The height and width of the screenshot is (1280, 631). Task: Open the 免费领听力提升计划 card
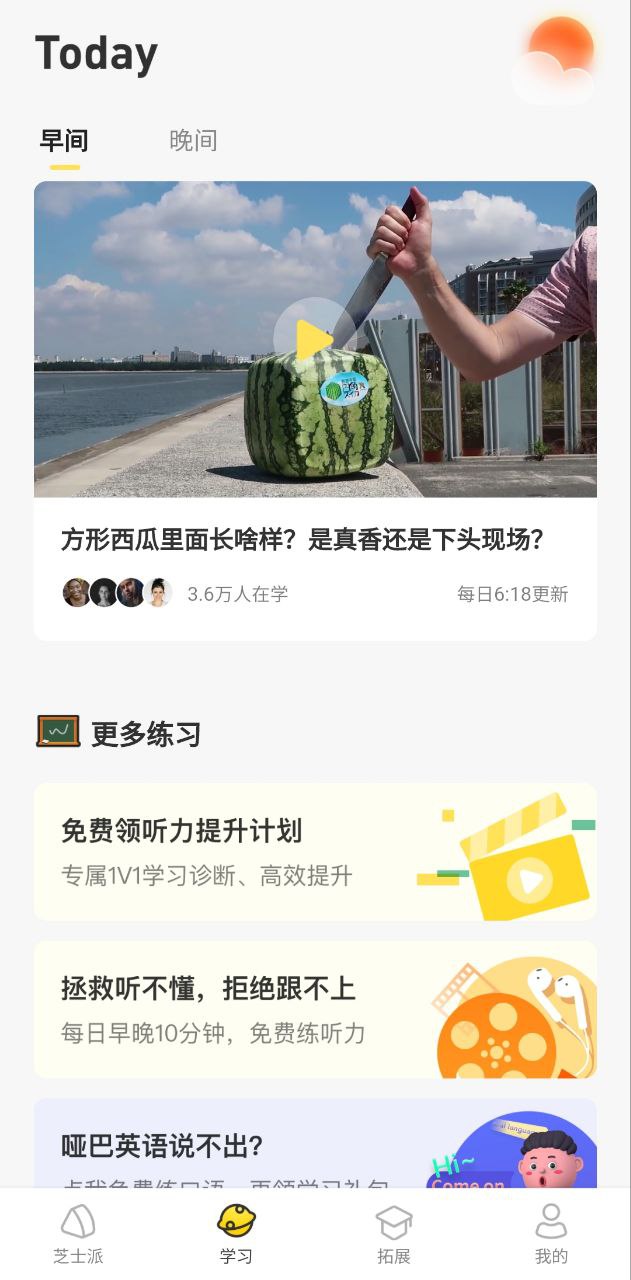(315, 851)
